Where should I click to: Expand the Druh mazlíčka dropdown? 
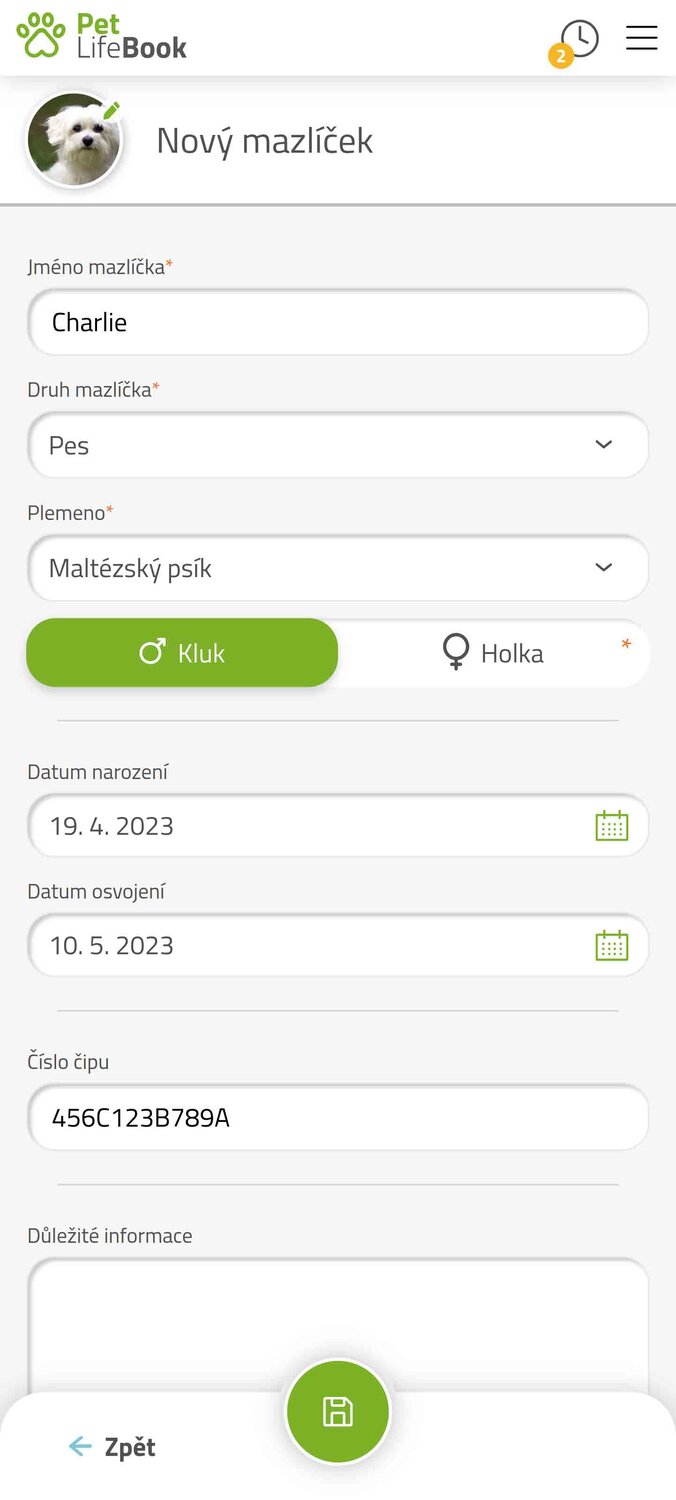[338, 445]
